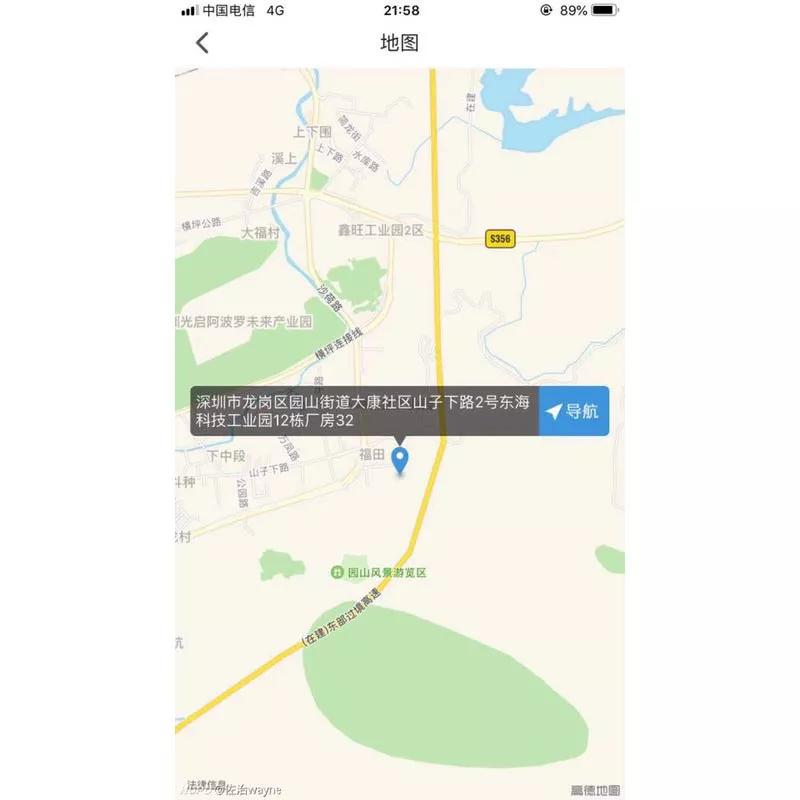Start navigation with the 导航 button
800x800 pixels.
(573, 411)
